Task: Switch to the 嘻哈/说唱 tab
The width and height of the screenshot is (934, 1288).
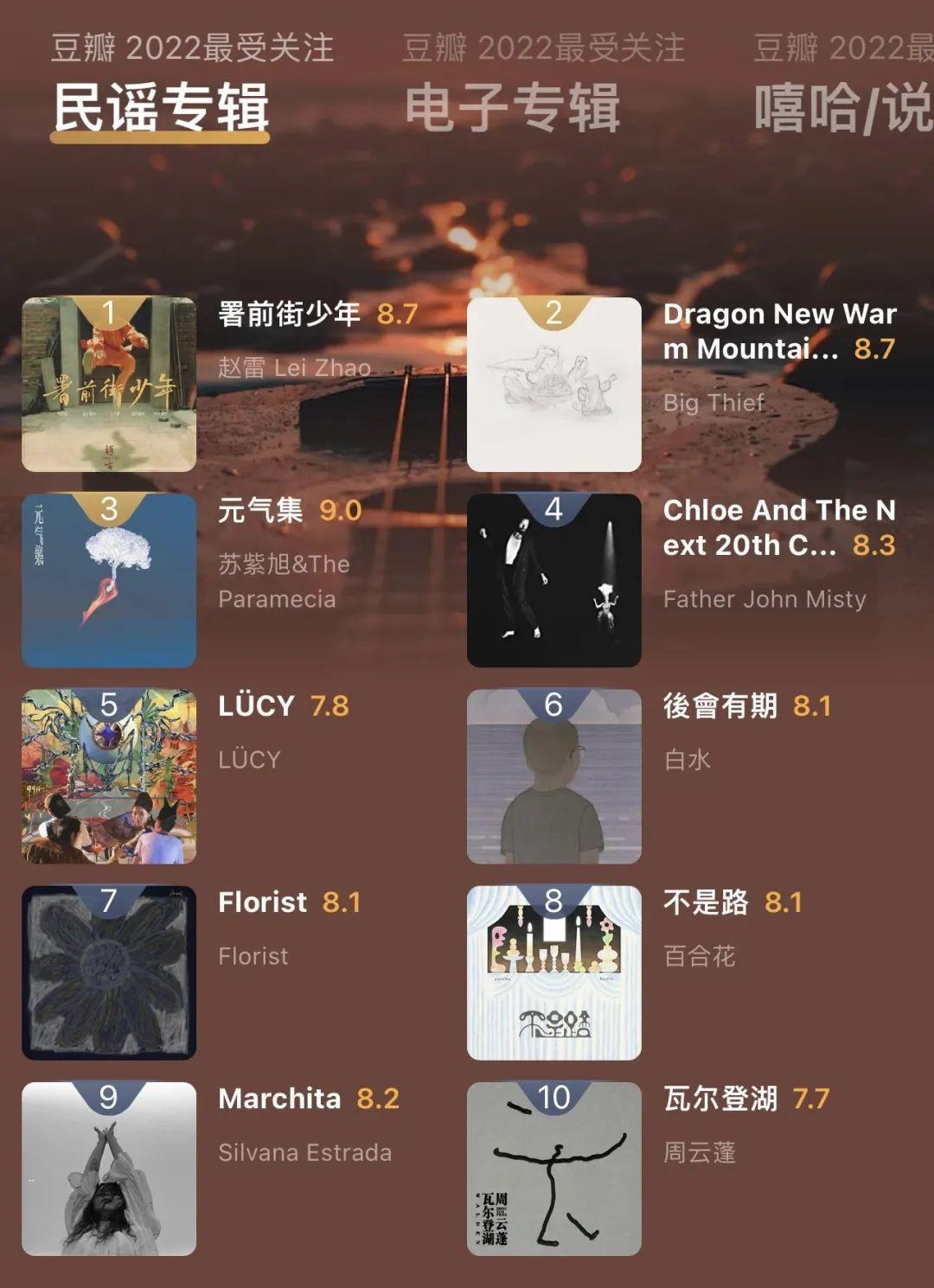Action: pyautogui.click(x=842, y=107)
